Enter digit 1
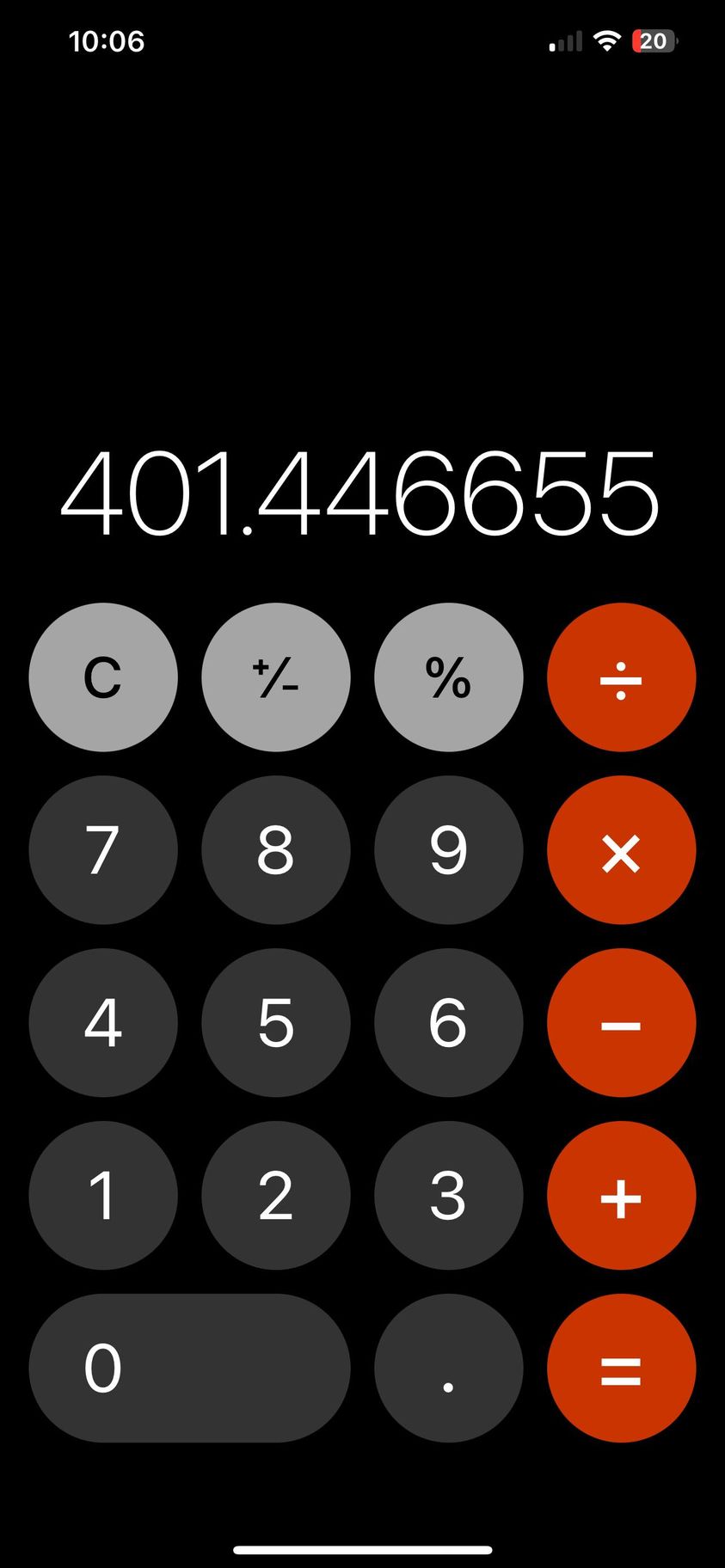725x1568 pixels. pyautogui.click(x=103, y=1196)
